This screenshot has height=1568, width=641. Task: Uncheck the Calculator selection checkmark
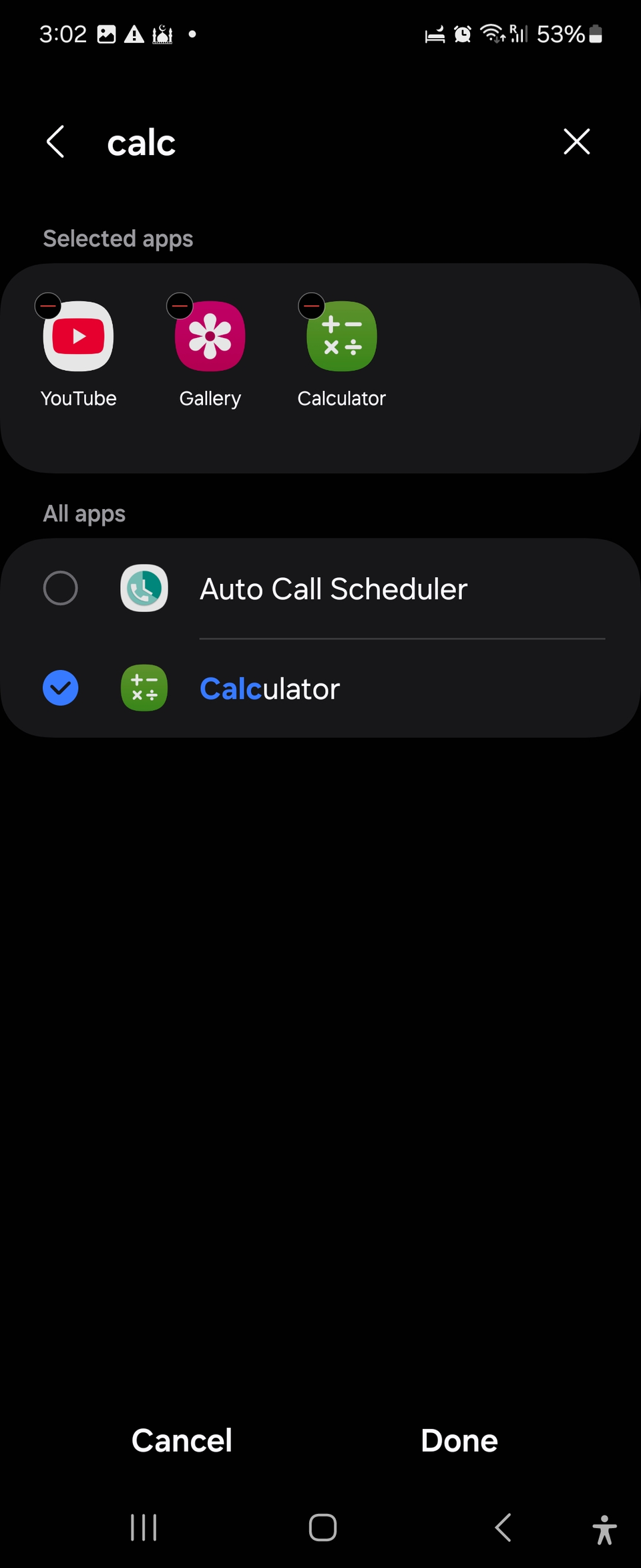[x=60, y=688]
